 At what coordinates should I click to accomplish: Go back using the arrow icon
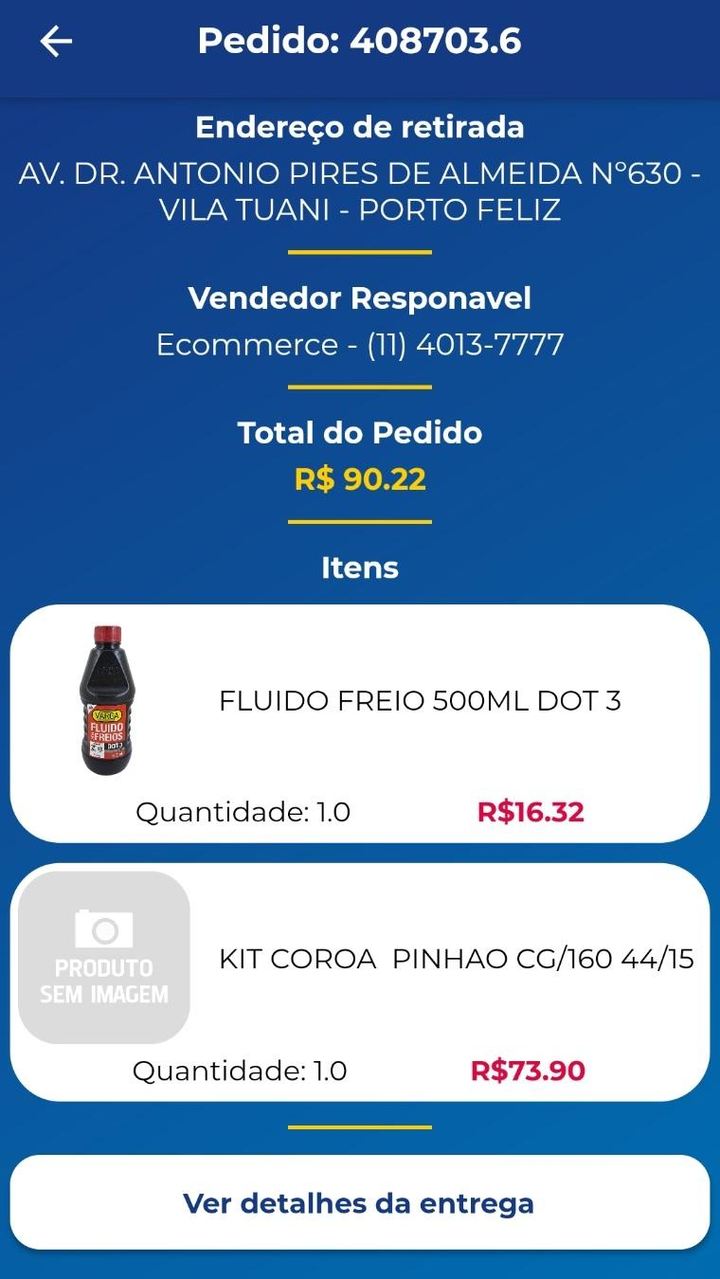point(56,41)
